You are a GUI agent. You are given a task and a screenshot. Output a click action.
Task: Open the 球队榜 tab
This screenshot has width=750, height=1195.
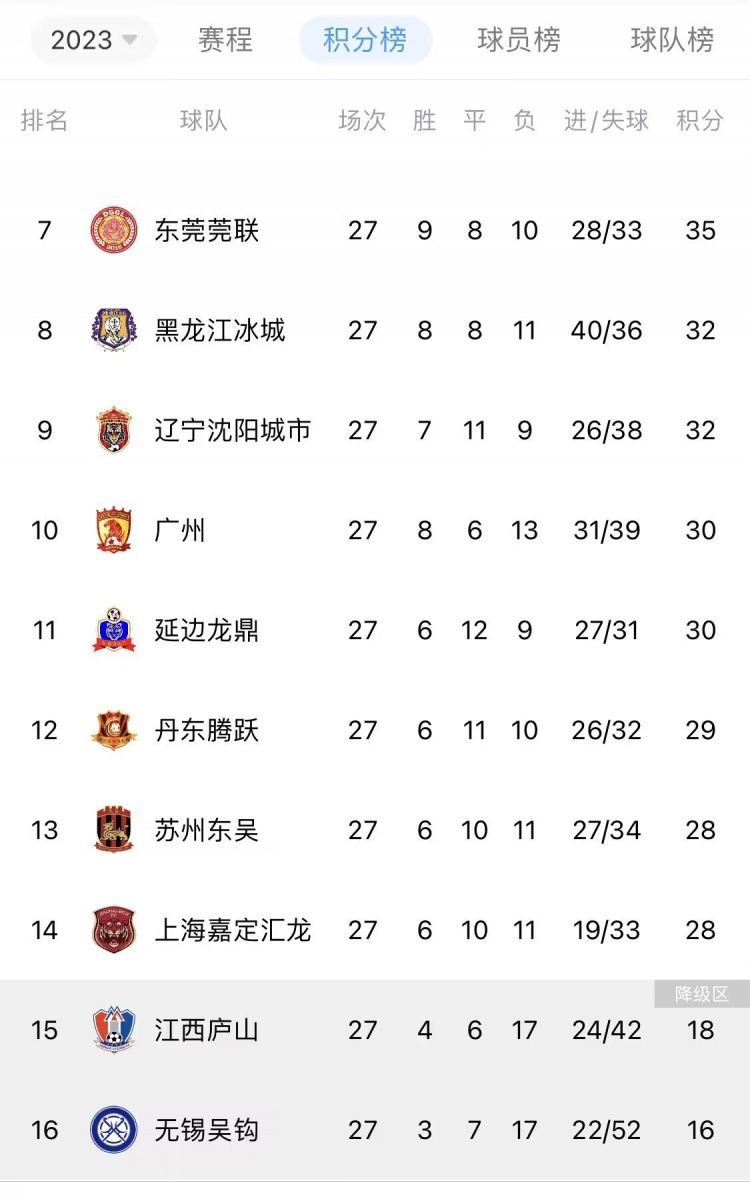672,40
